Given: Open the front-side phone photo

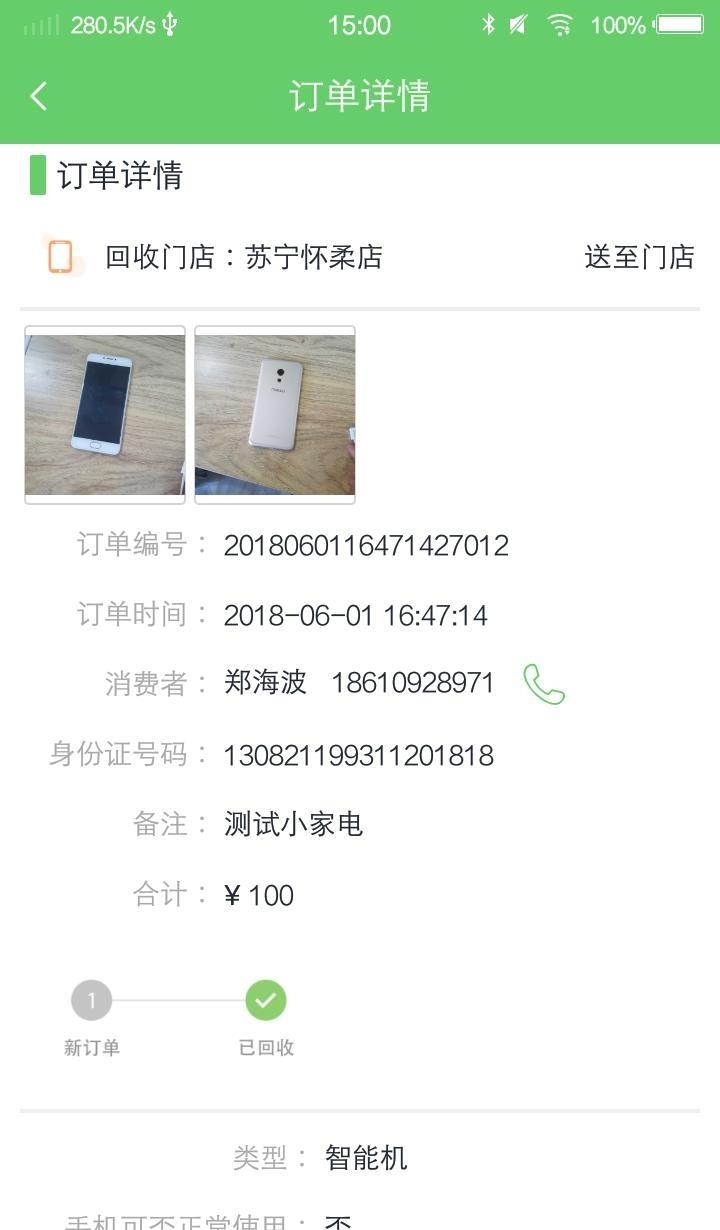Looking at the screenshot, I should (105, 414).
